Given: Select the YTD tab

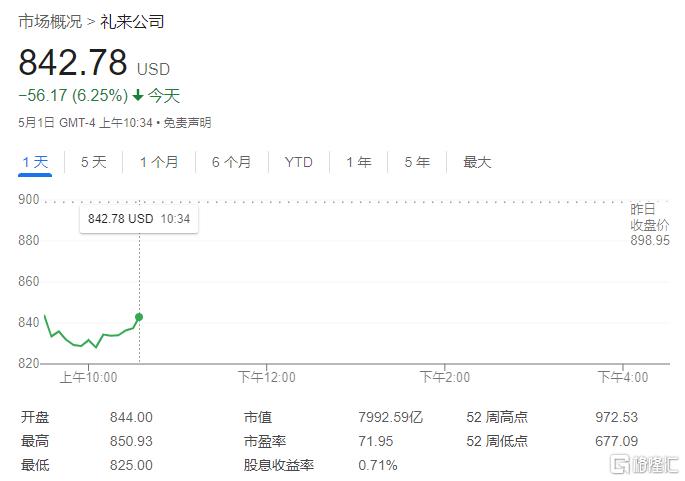Looking at the screenshot, I should (298, 162).
